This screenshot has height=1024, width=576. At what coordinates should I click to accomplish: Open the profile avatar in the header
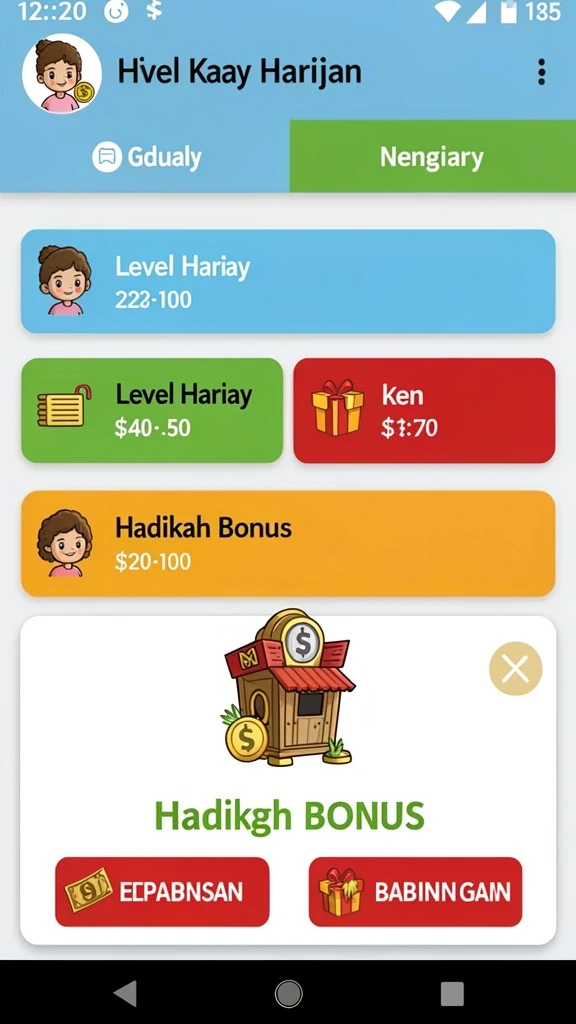(x=62, y=73)
